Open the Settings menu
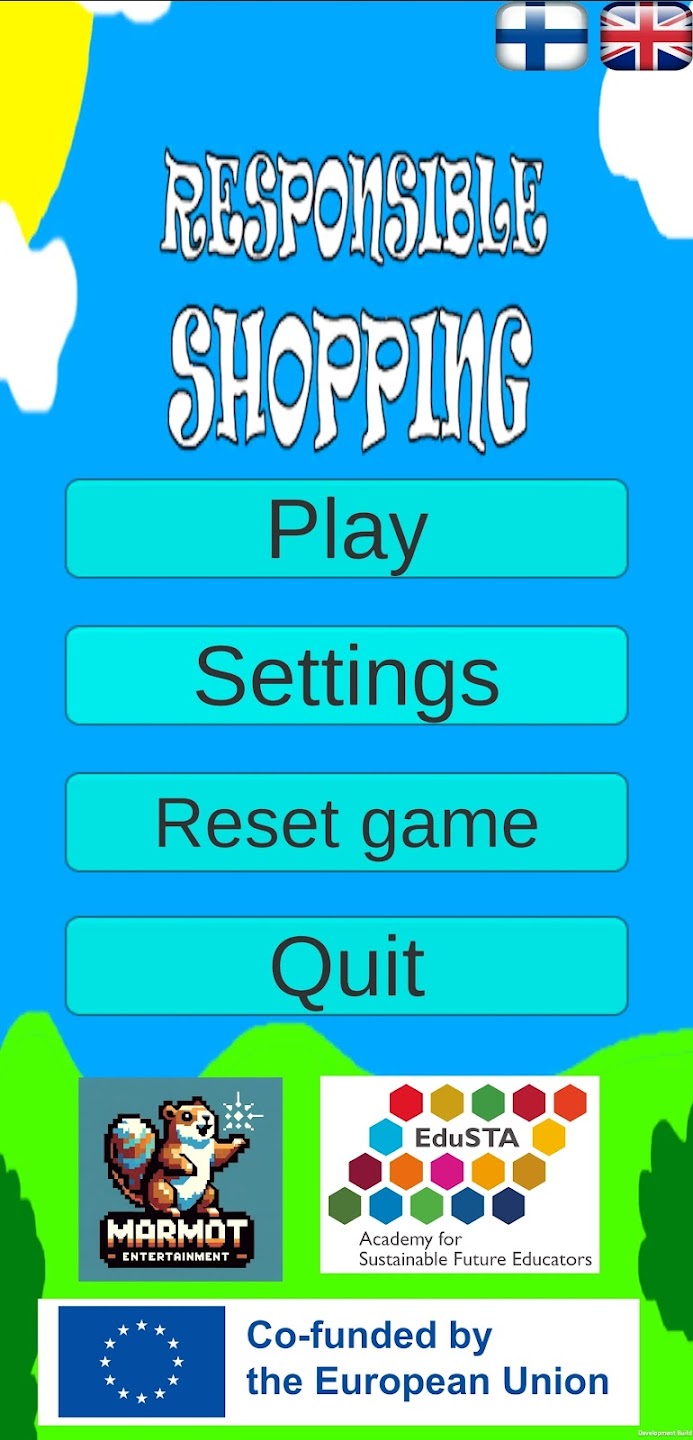 346,676
